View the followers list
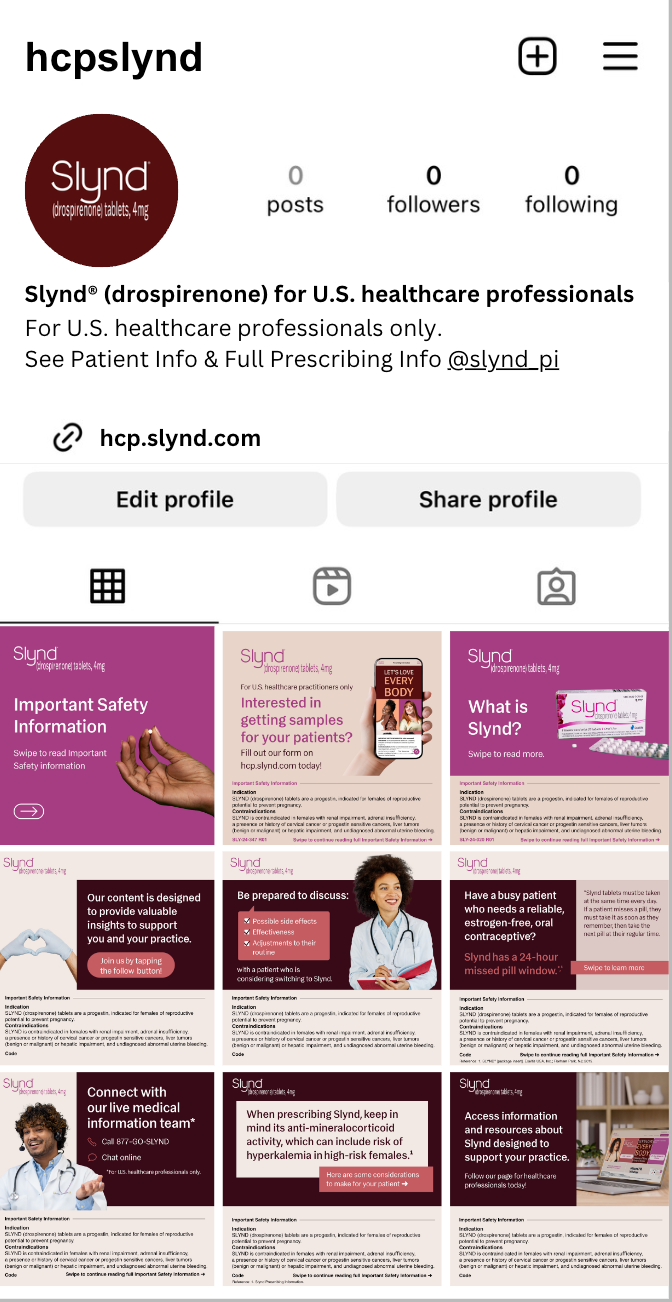672x1302 pixels. (433, 190)
